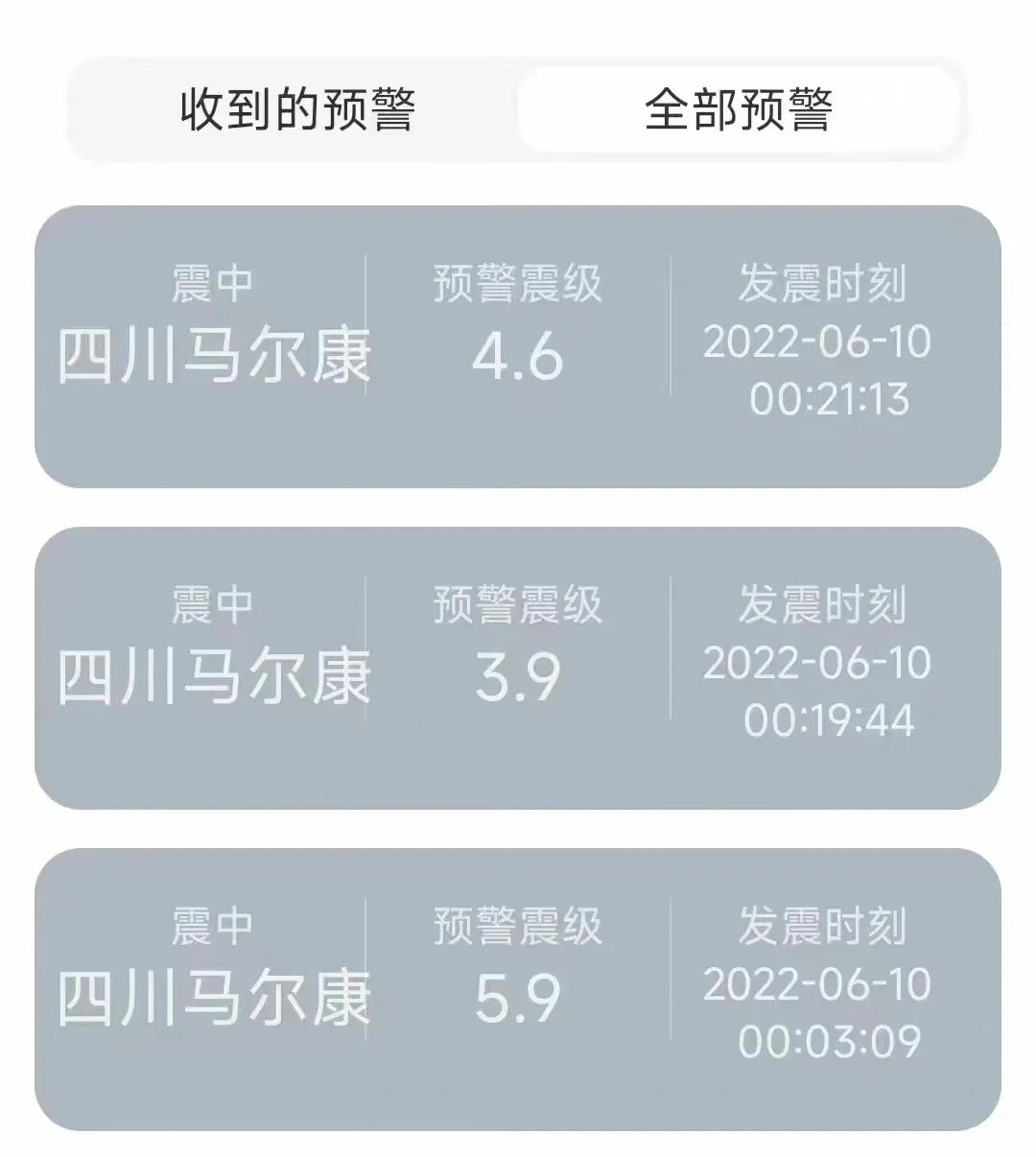
Task: Tap the 4.6 magnitude value
Action: [x=518, y=358]
